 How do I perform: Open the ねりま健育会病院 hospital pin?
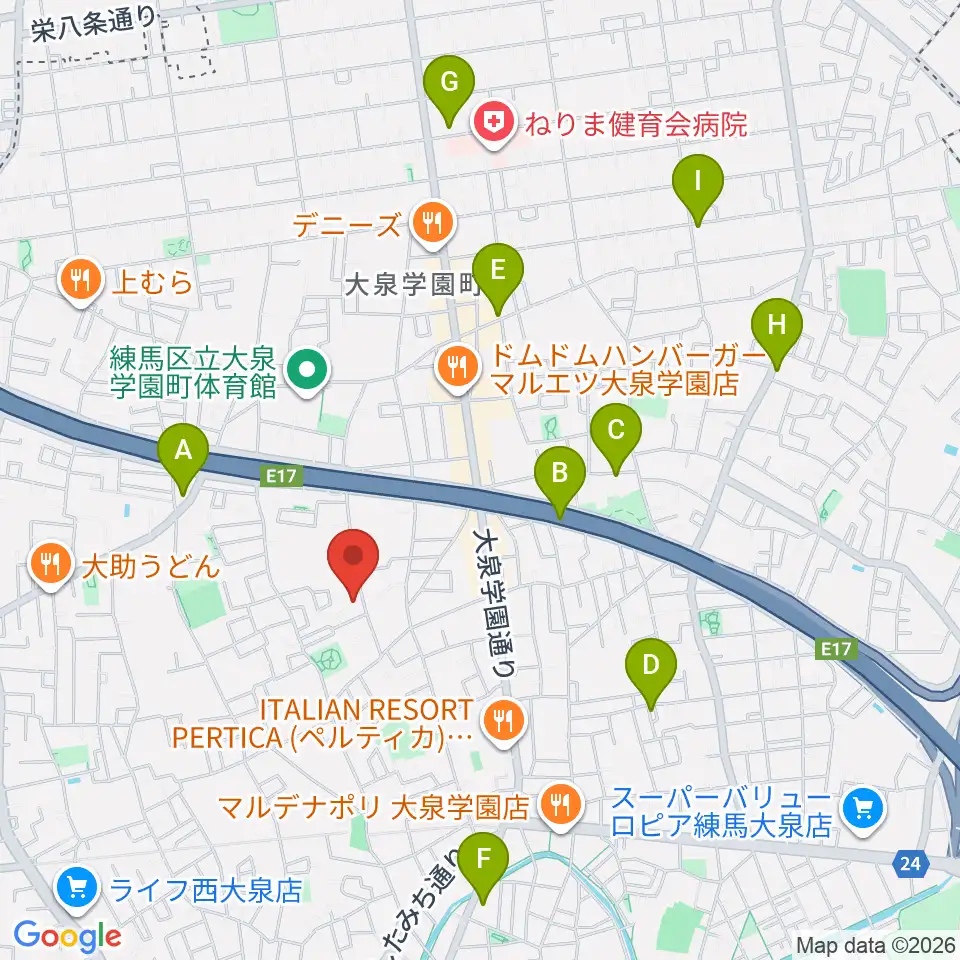click(x=494, y=124)
